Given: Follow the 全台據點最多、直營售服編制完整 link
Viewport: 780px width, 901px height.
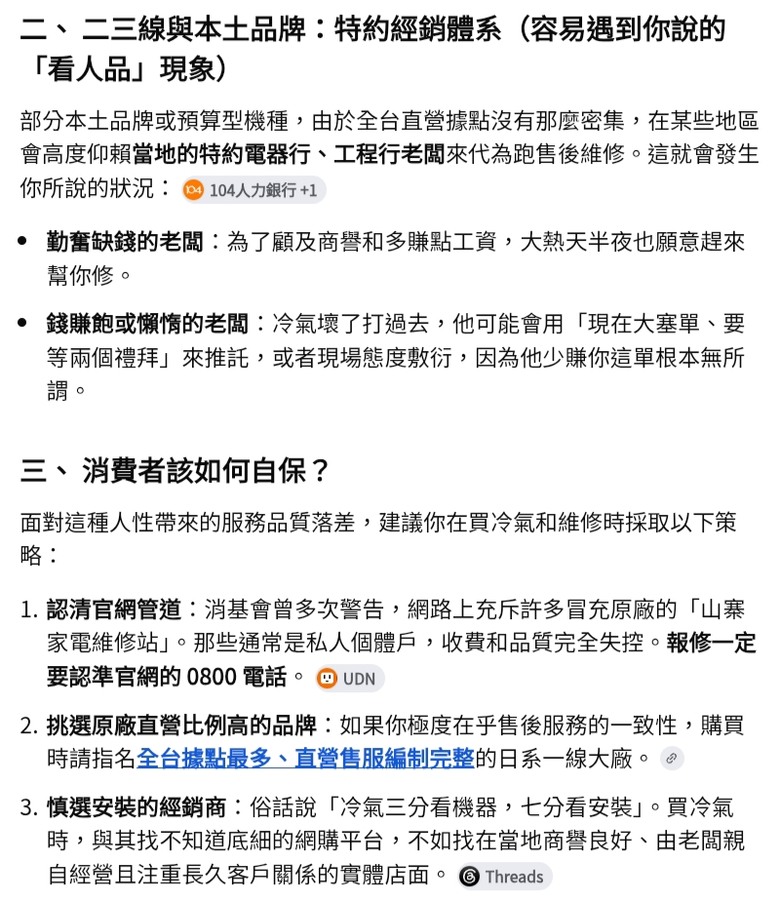Looking at the screenshot, I should click(305, 758).
